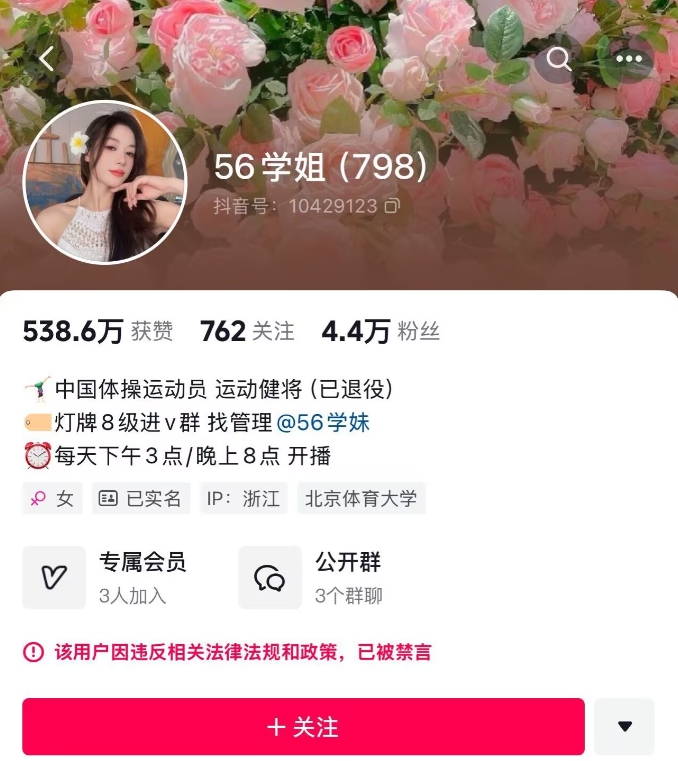Follow this user with + 关注

pos(303,727)
